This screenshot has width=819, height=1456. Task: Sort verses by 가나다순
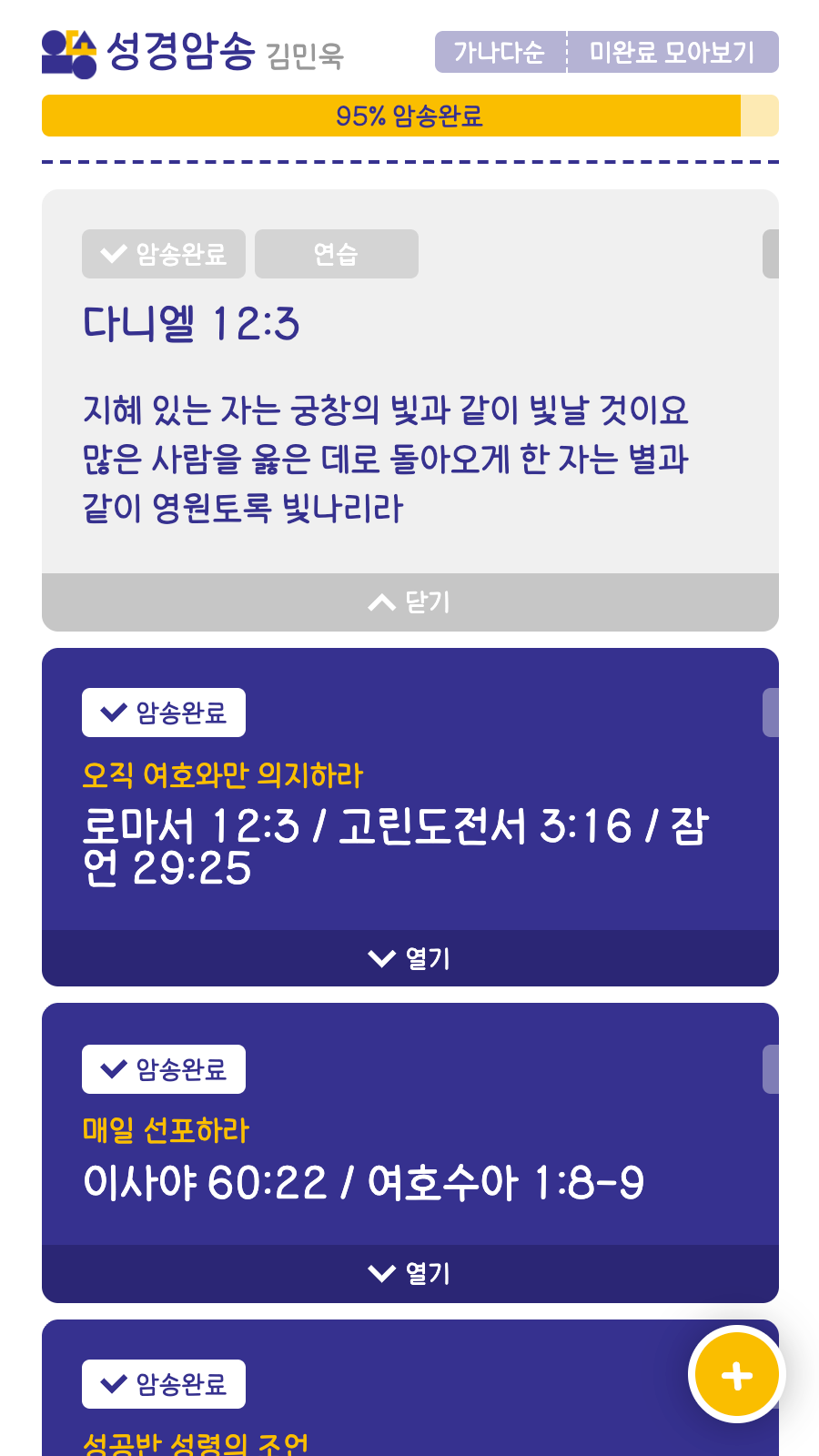click(500, 52)
